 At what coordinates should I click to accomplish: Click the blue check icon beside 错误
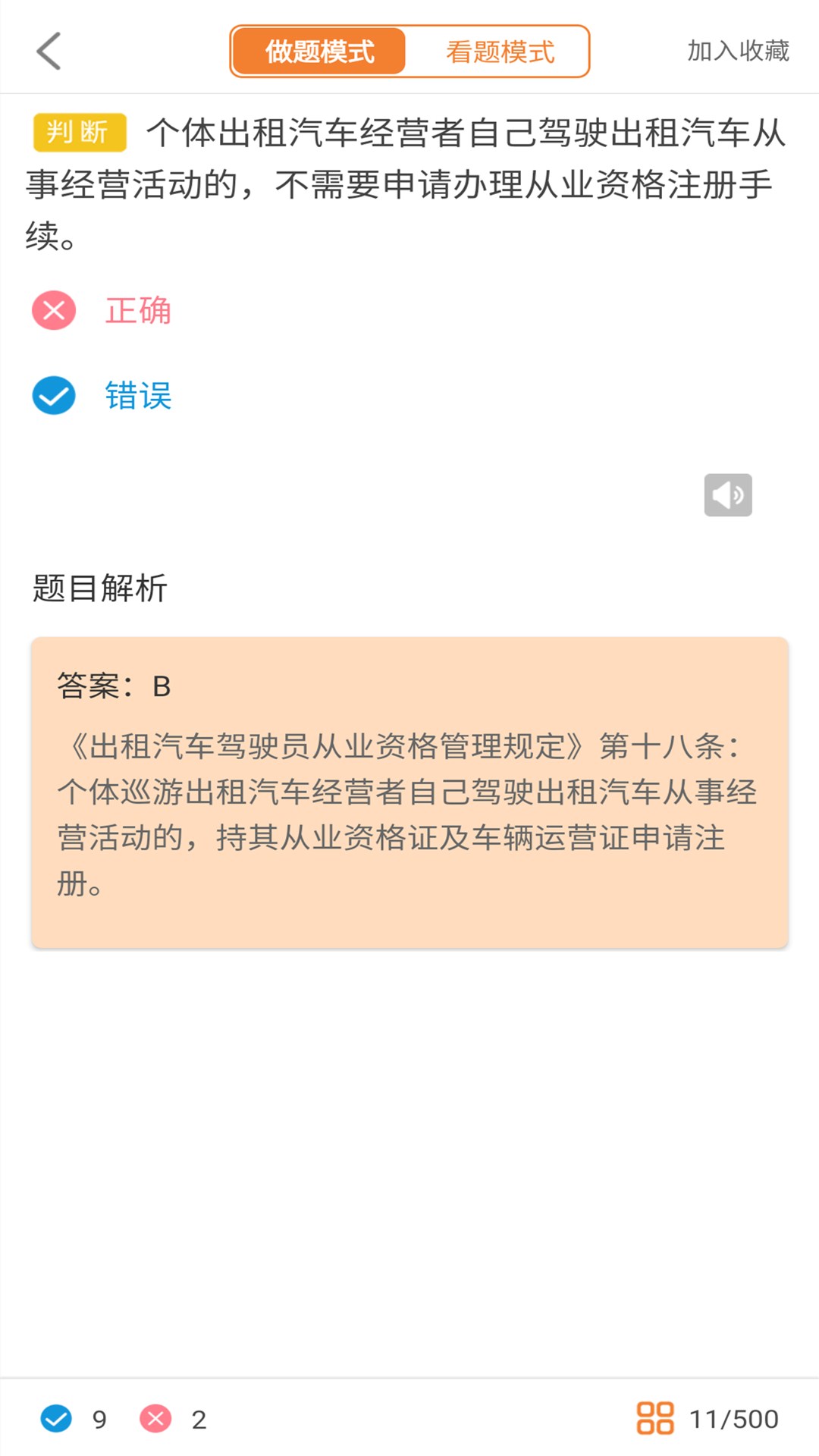[52, 396]
